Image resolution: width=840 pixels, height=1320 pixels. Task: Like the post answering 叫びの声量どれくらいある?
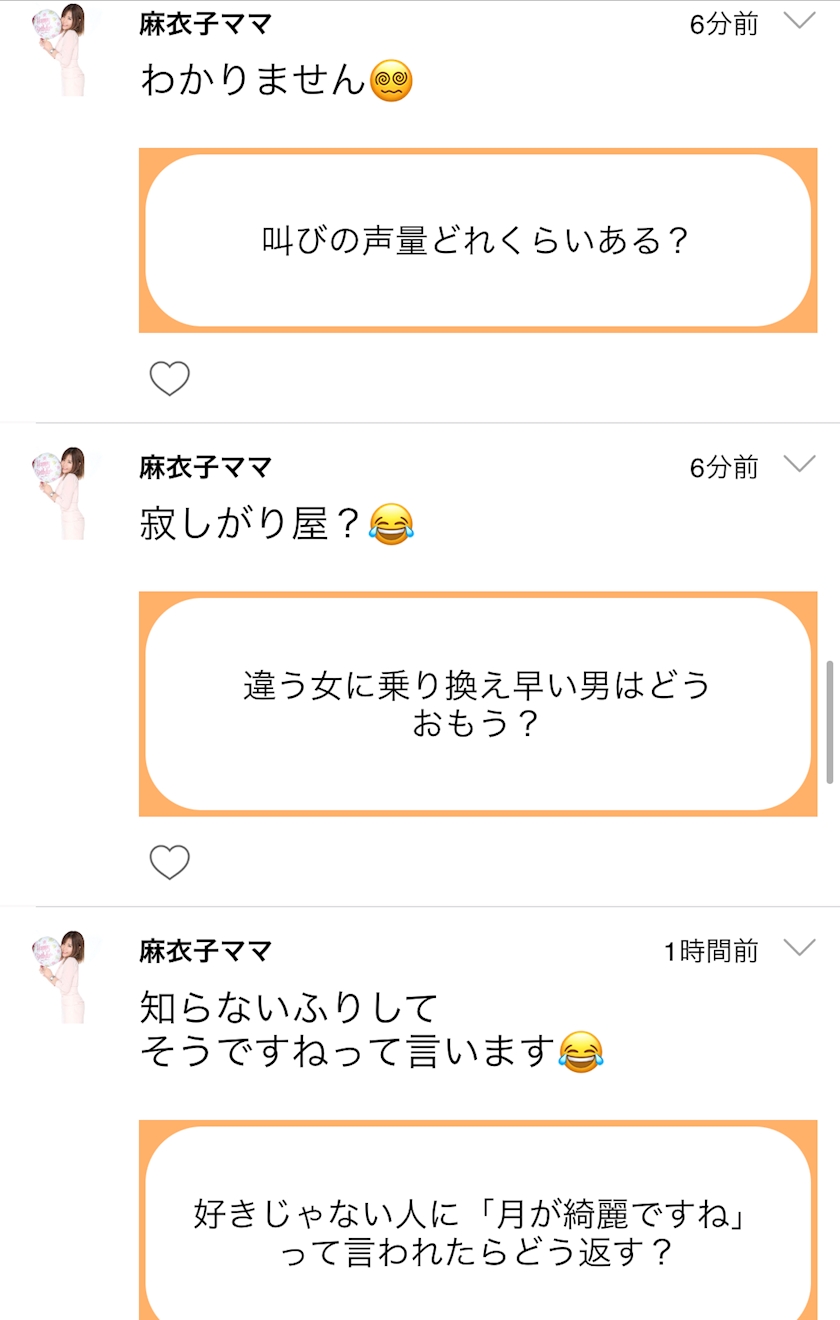click(x=169, y=378)
